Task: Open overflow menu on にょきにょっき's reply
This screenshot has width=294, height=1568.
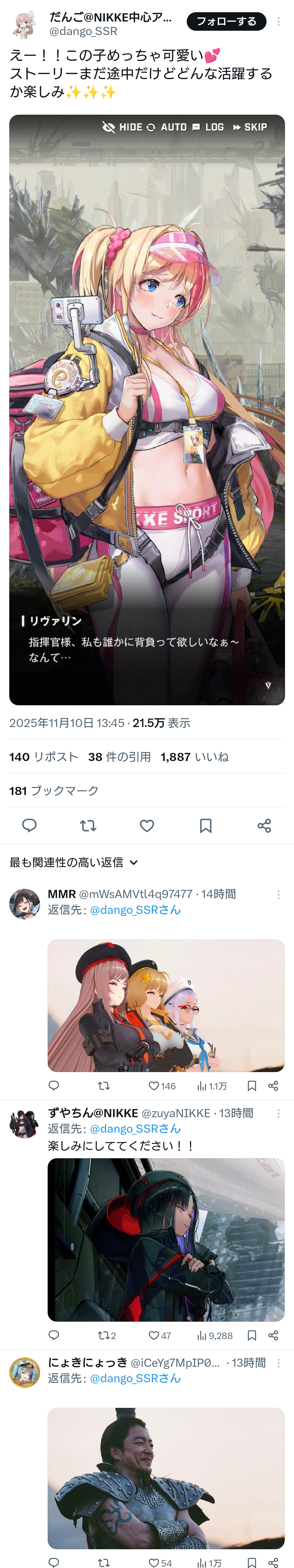Action: point(279,1363)
